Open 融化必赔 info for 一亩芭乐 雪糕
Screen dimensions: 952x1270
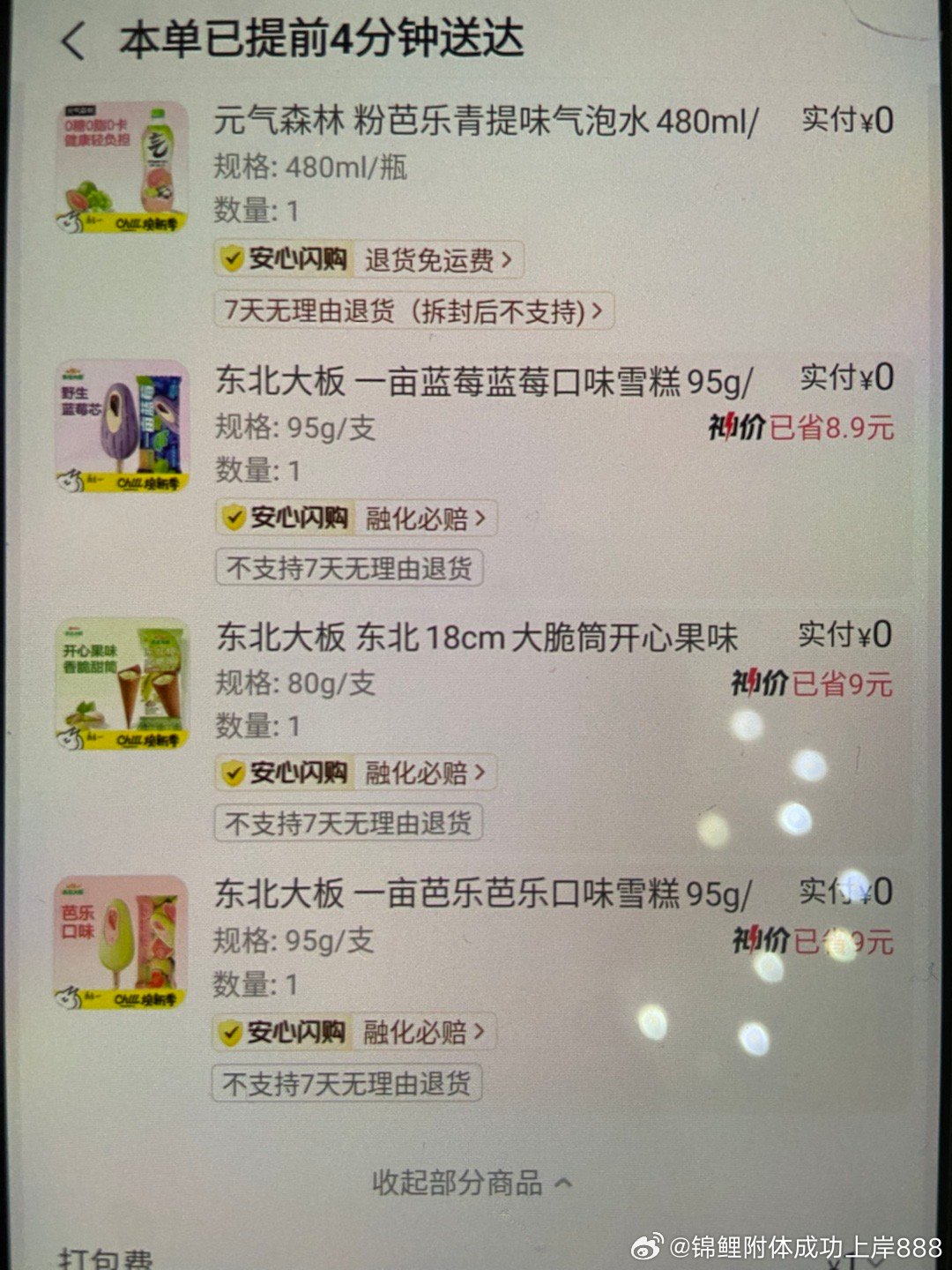[x=423, y=1032]
